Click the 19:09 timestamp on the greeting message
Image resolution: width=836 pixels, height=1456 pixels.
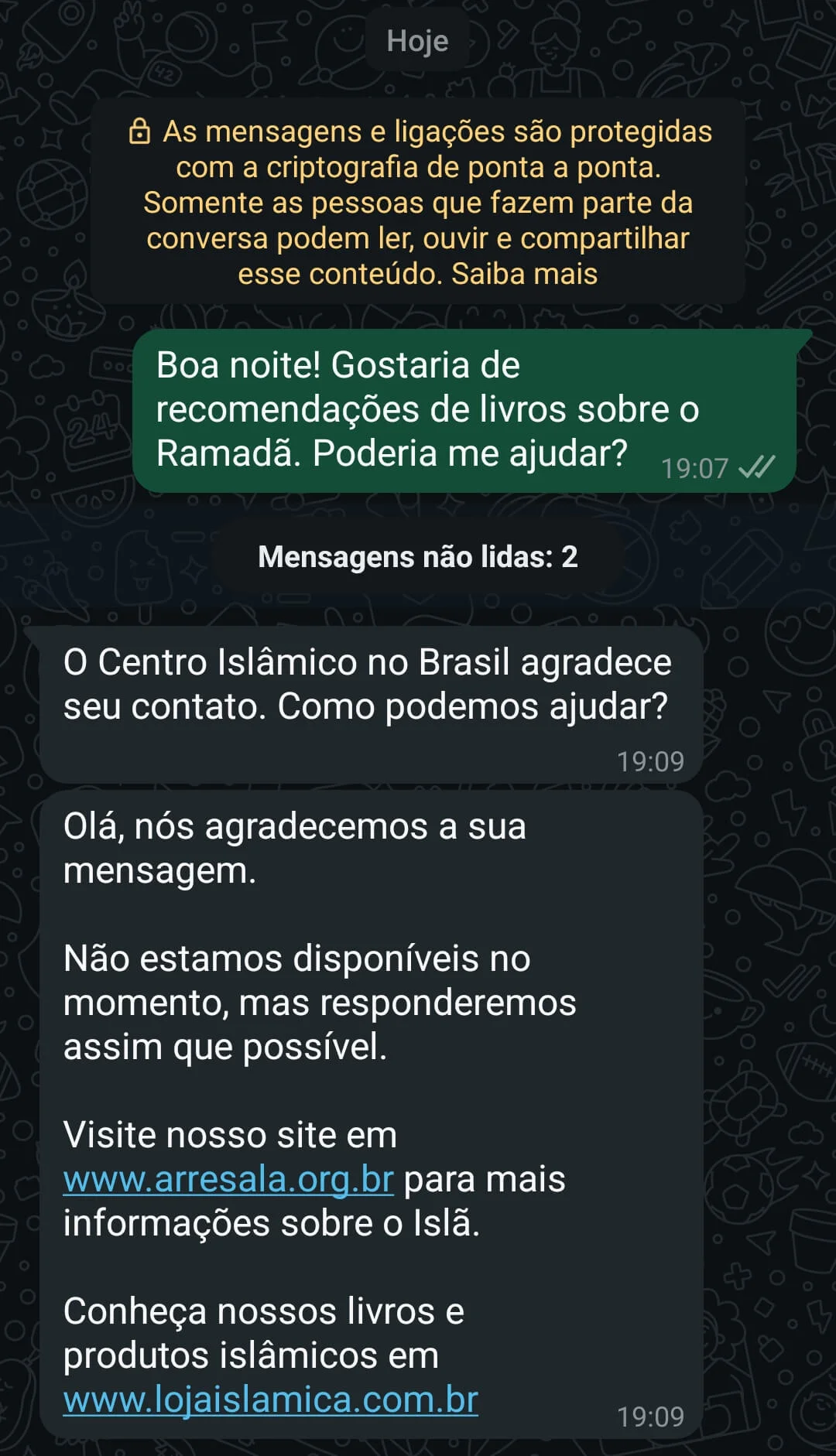[x=651, y=760]
